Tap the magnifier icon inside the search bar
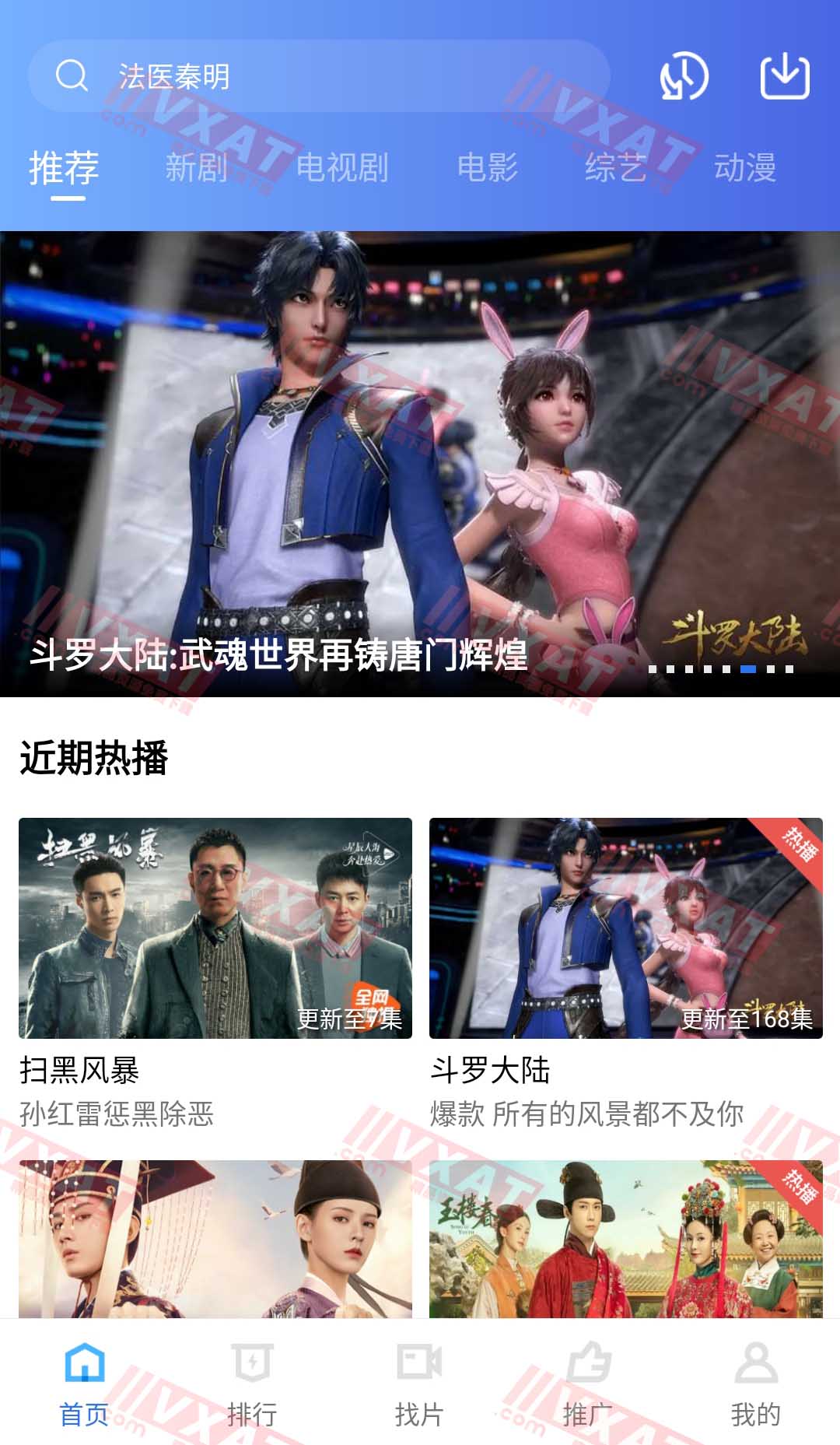Viewport: 840px width, 1445px height. pos(72,76)
